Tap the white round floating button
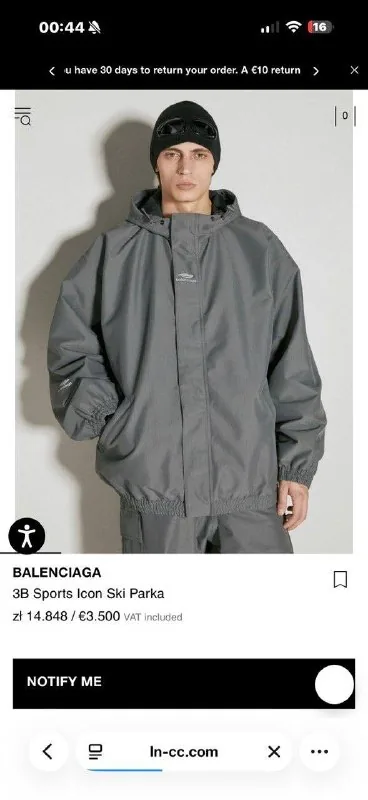This screenshot has height=800, width=368. coord(334,685)
